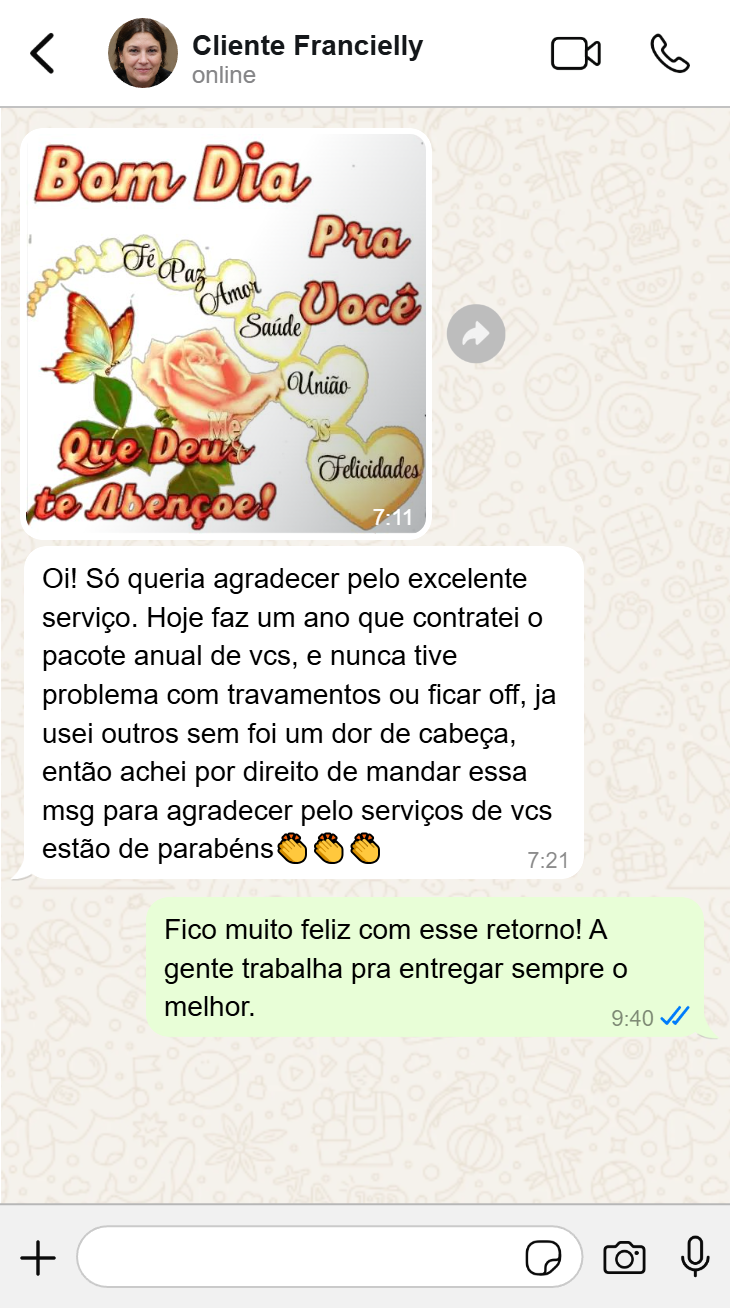Tap the online status text
Viewport: 730px width, 1308px height.
(x=222, y=74)
